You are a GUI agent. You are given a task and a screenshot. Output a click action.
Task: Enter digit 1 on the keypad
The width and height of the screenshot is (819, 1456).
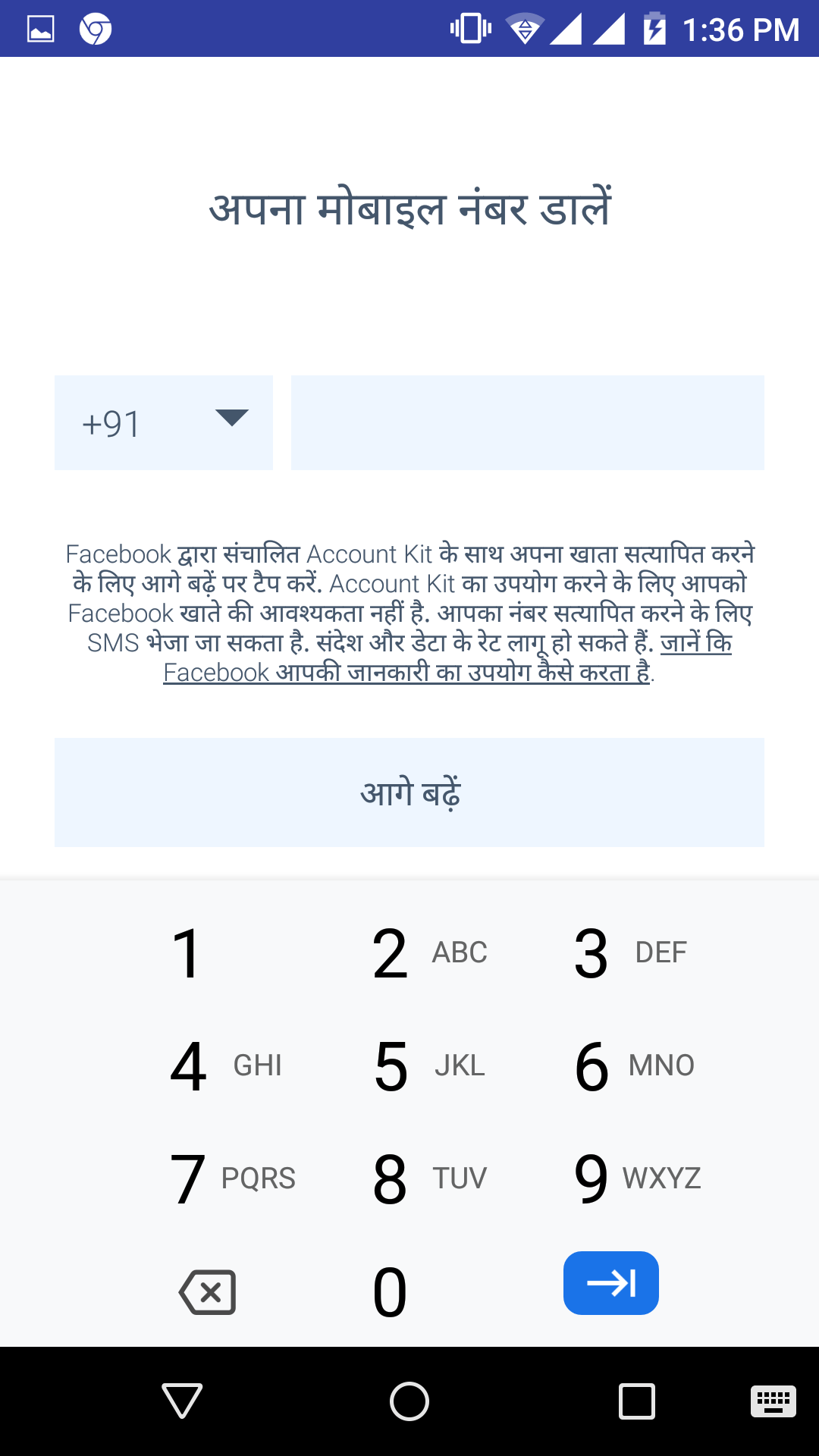[x=187, y=953]
